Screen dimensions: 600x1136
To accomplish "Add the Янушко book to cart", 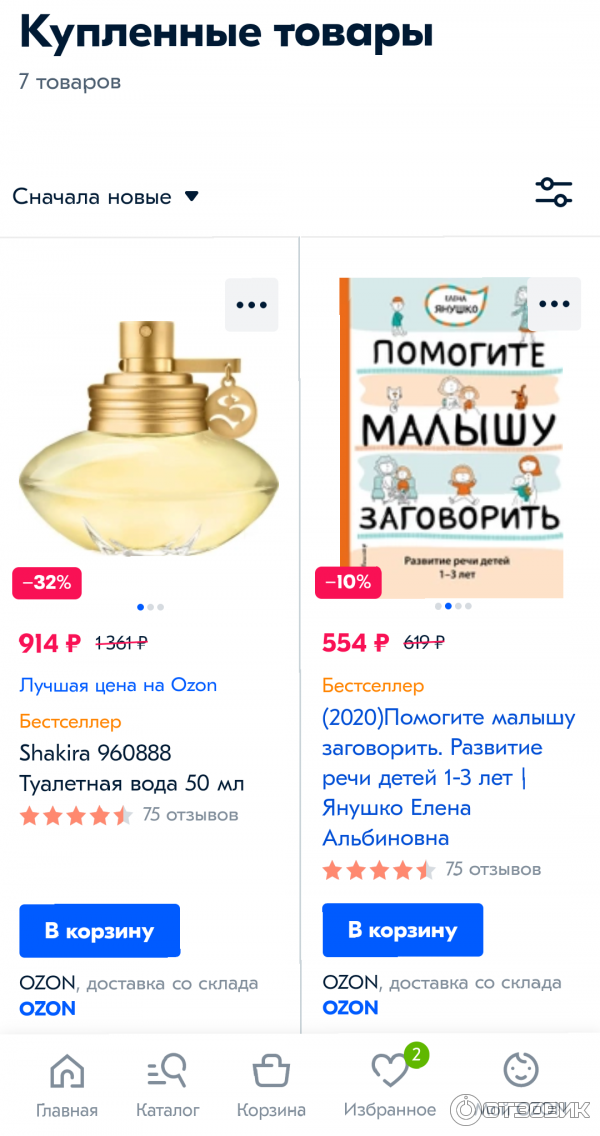I will point(402,930).
